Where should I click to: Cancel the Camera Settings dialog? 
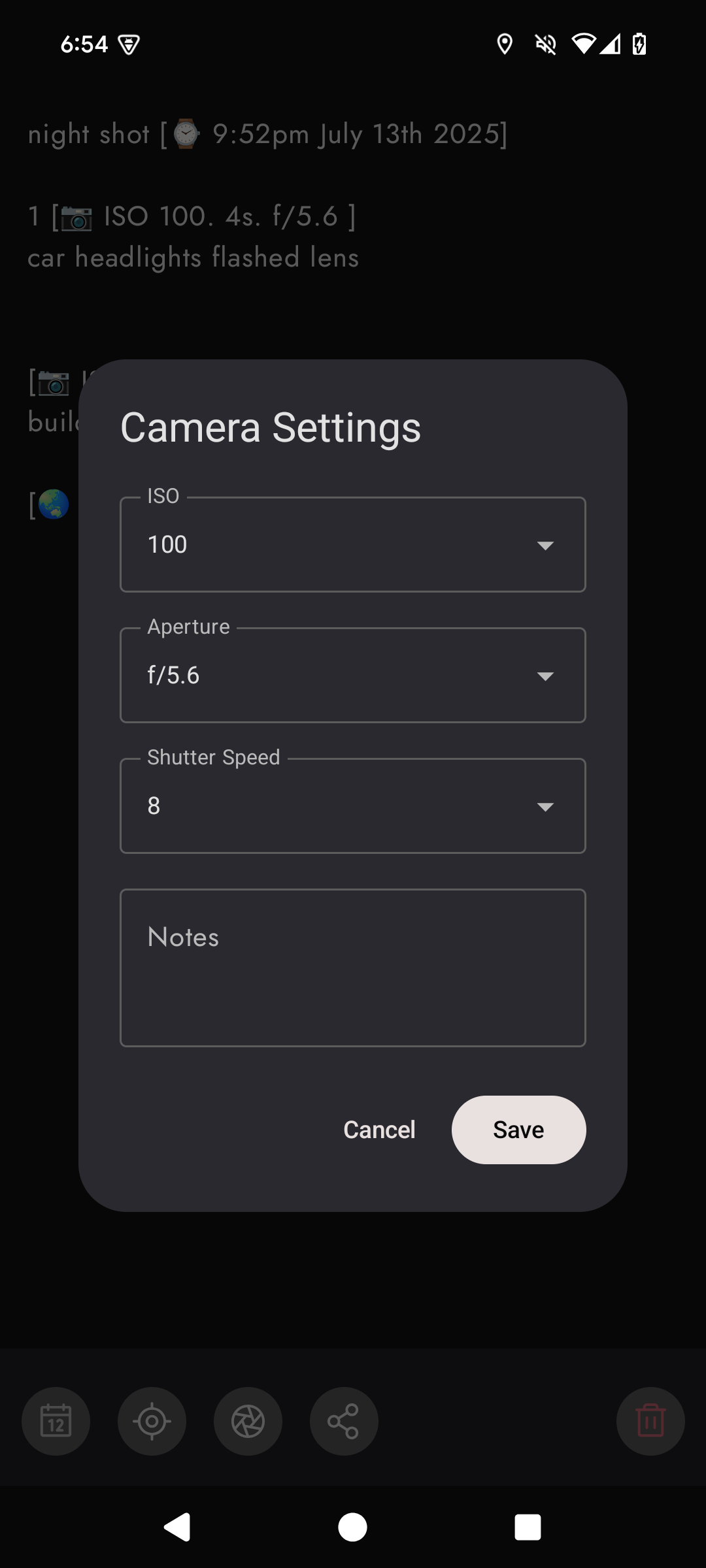pos(379,1130)
